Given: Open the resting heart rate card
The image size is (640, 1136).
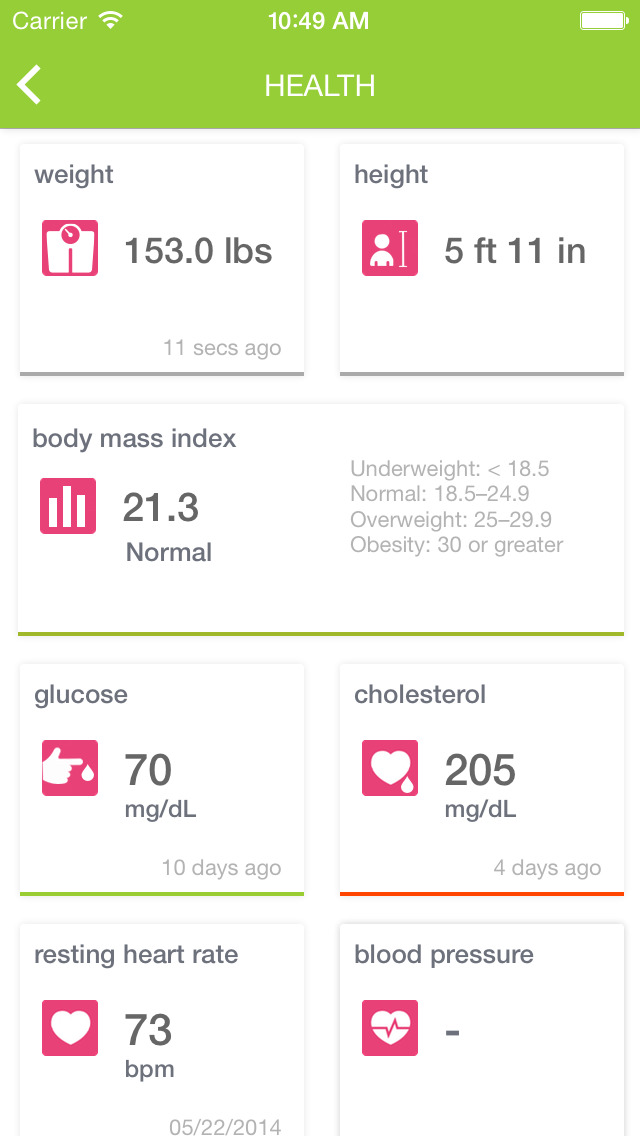Looking at the screenshot, I should [162, 1030].
